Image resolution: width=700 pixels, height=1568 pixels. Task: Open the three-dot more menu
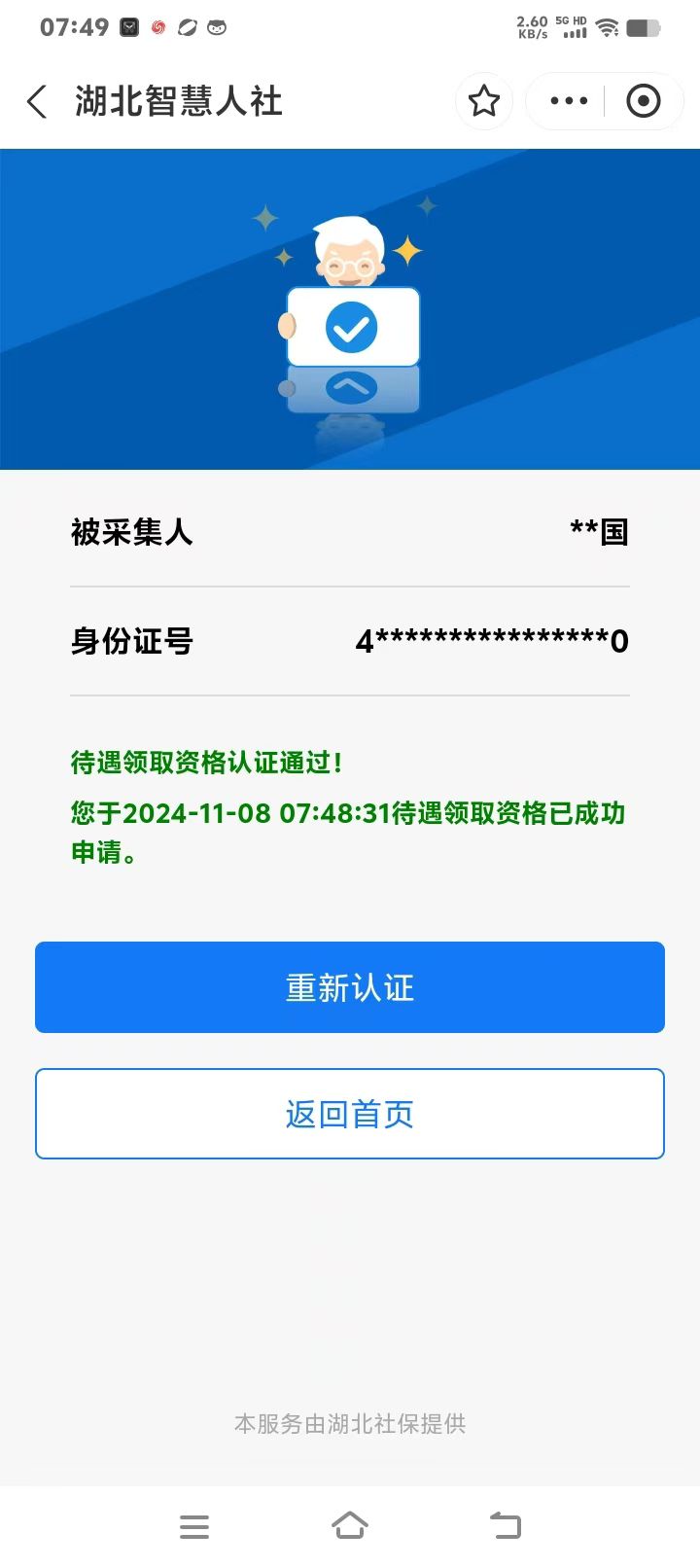pyautogui.click(x=569, y=101)
